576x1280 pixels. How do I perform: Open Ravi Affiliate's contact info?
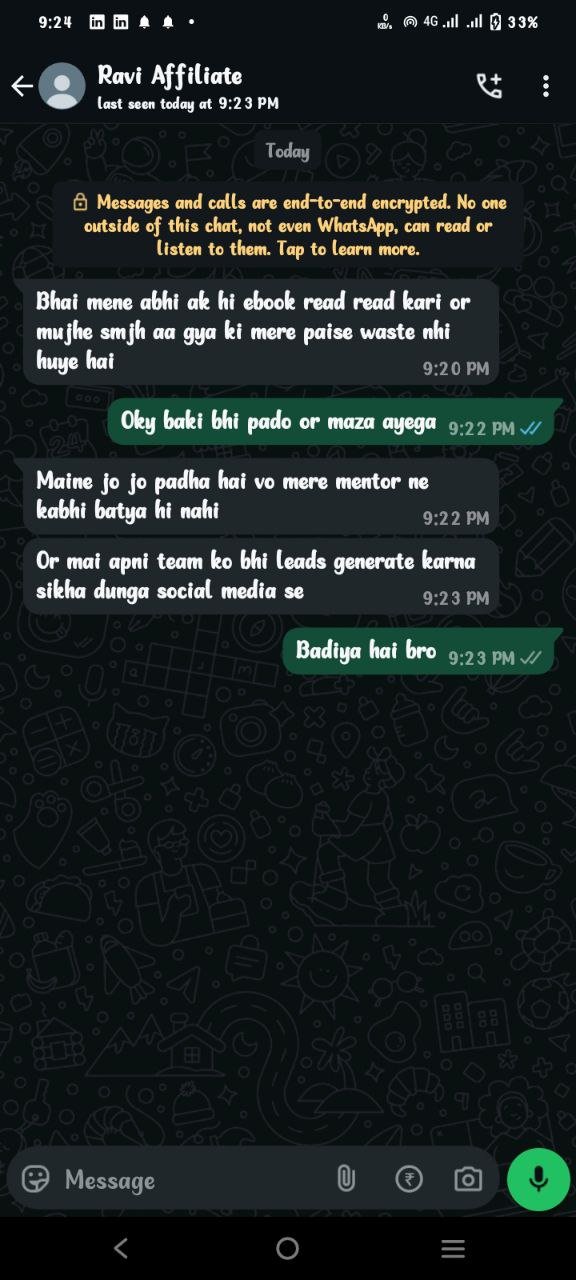pos(170,87)
